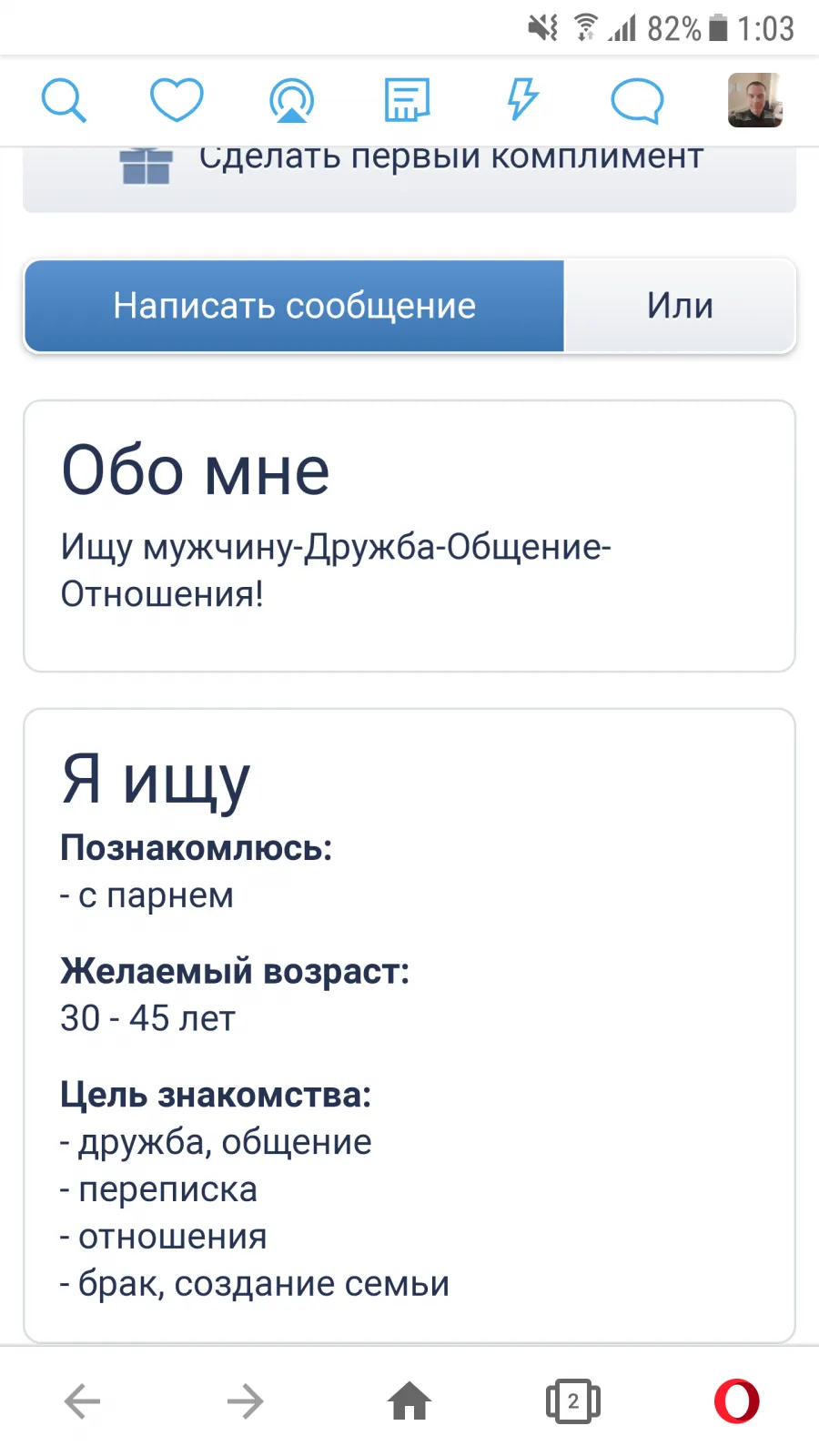Open the news feed icon
819x1456 pixels.
click(x=407, y=100)
